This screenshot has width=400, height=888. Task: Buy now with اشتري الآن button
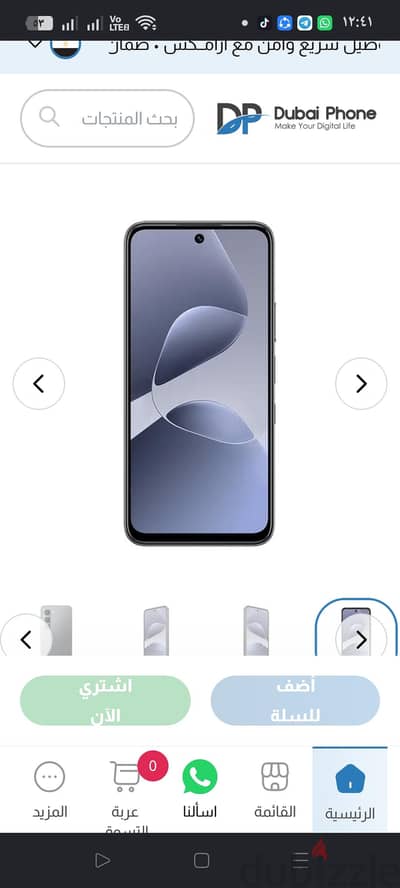[105, 700]
